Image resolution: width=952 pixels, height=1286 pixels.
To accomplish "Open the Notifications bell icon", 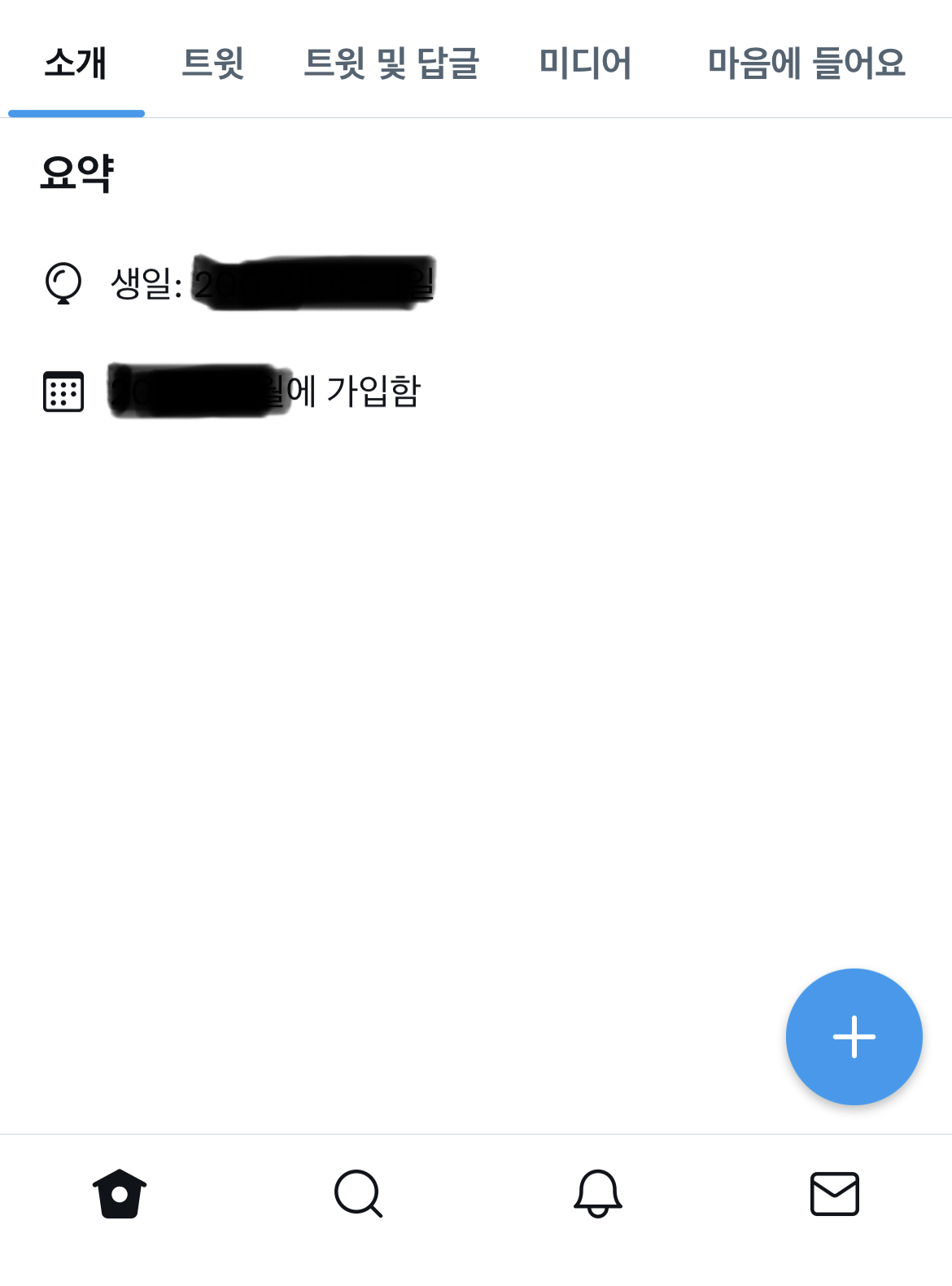I will [596, 1194].
